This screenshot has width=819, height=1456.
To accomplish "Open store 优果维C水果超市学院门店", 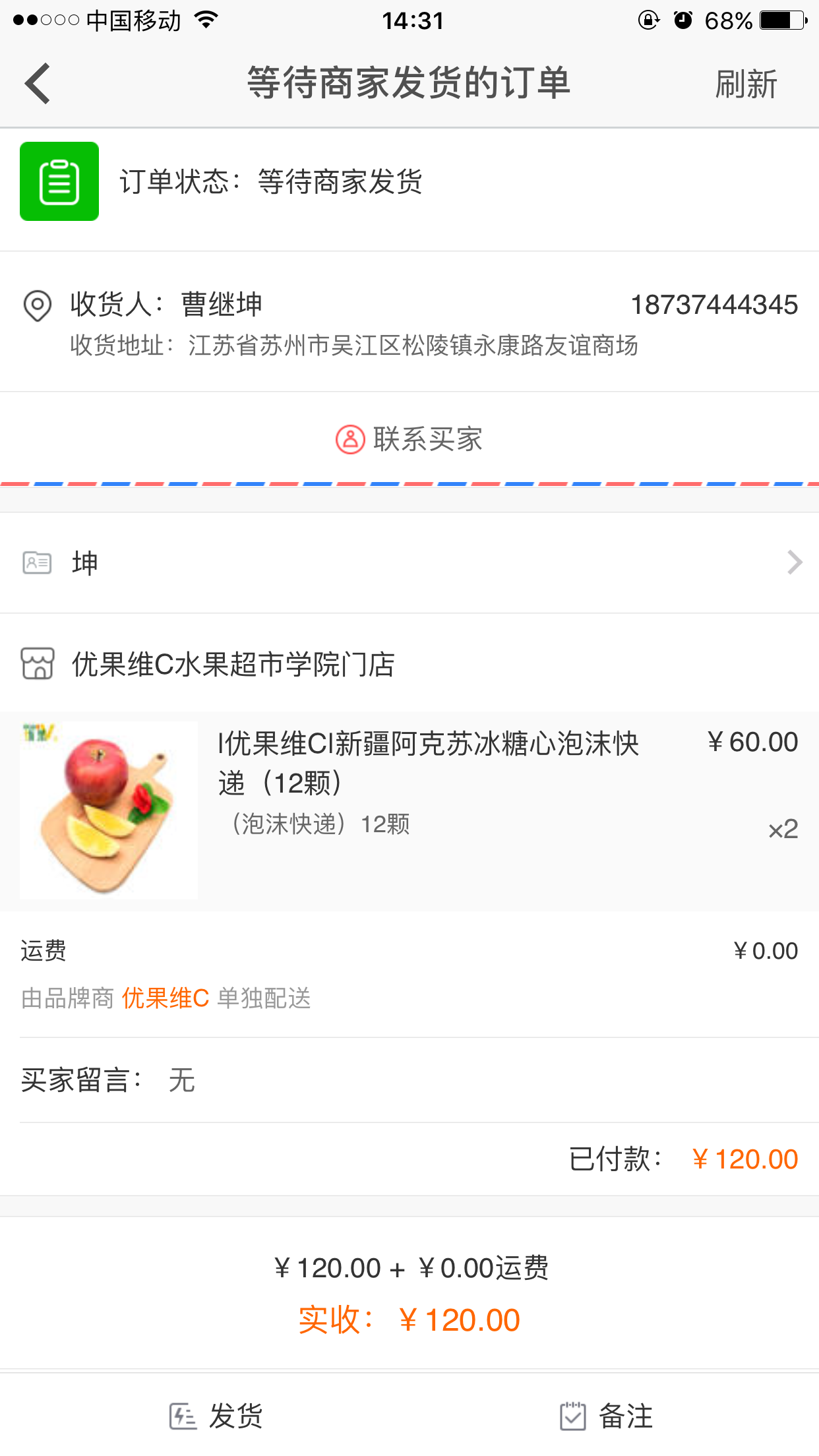I will click(x=233, y=664).
